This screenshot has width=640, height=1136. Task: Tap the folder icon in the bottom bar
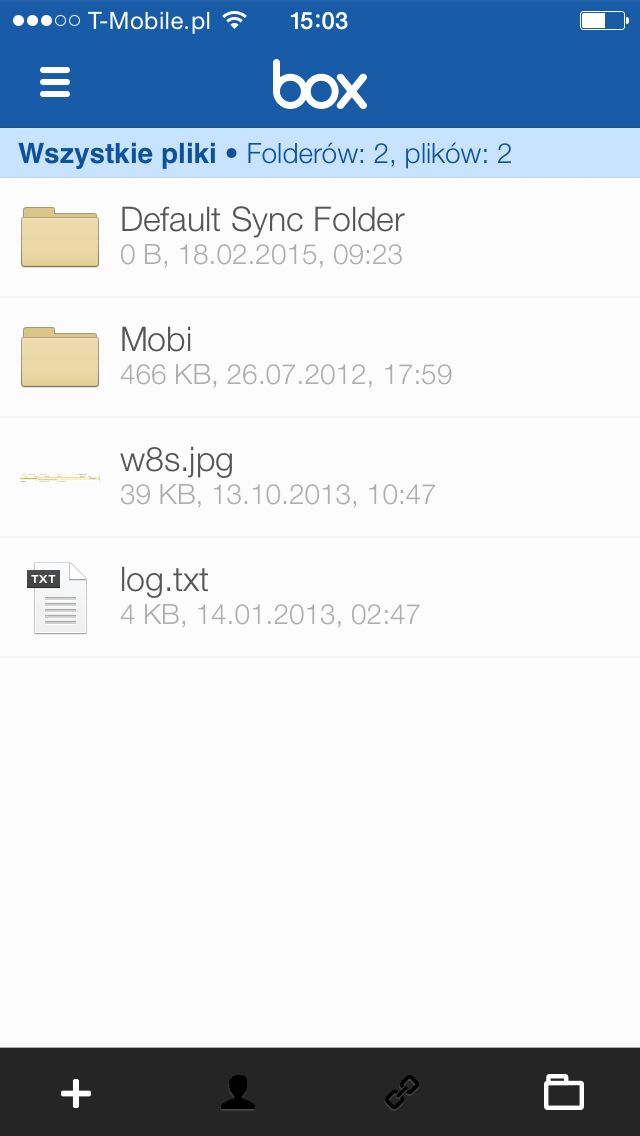564,1093
